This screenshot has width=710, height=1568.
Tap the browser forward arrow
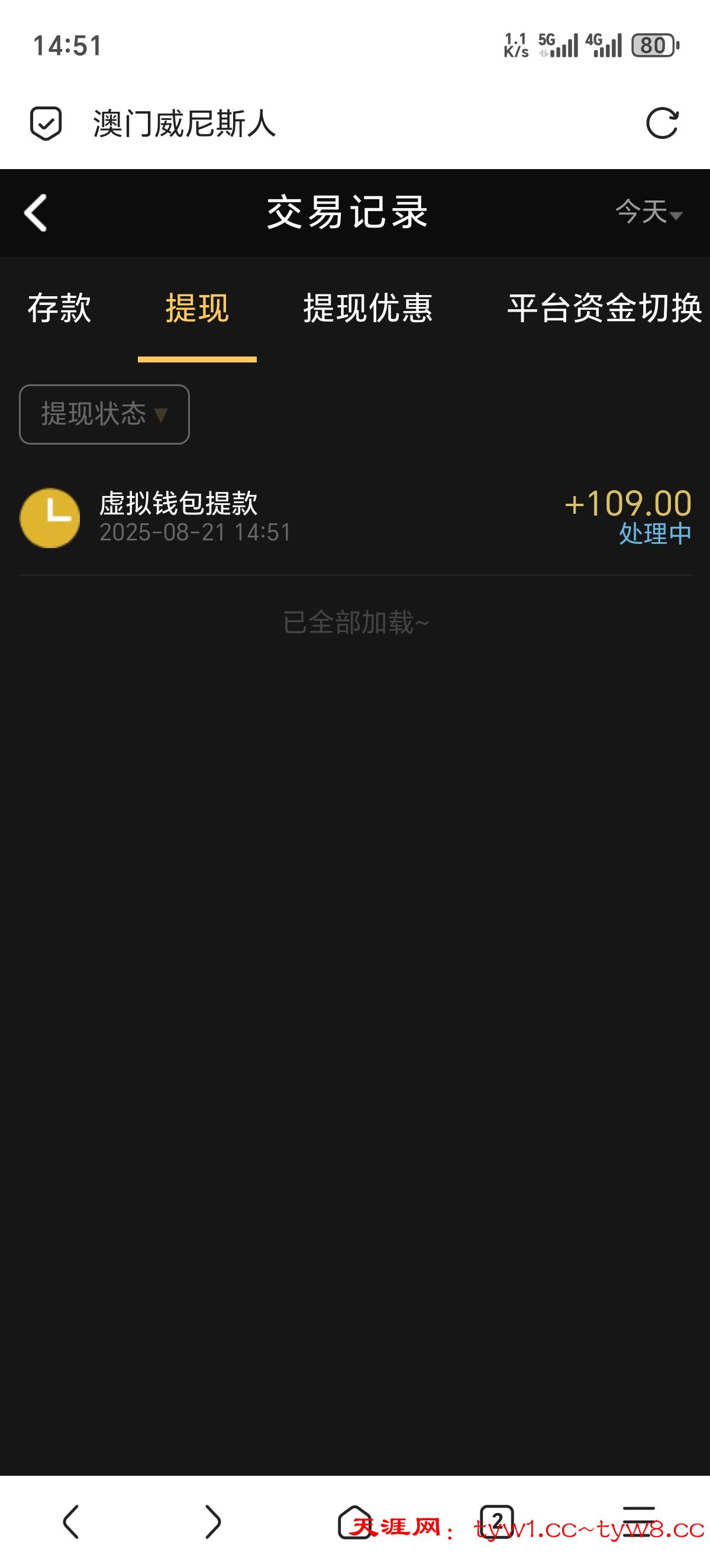pyautogui.click(x=212, y=1522)
